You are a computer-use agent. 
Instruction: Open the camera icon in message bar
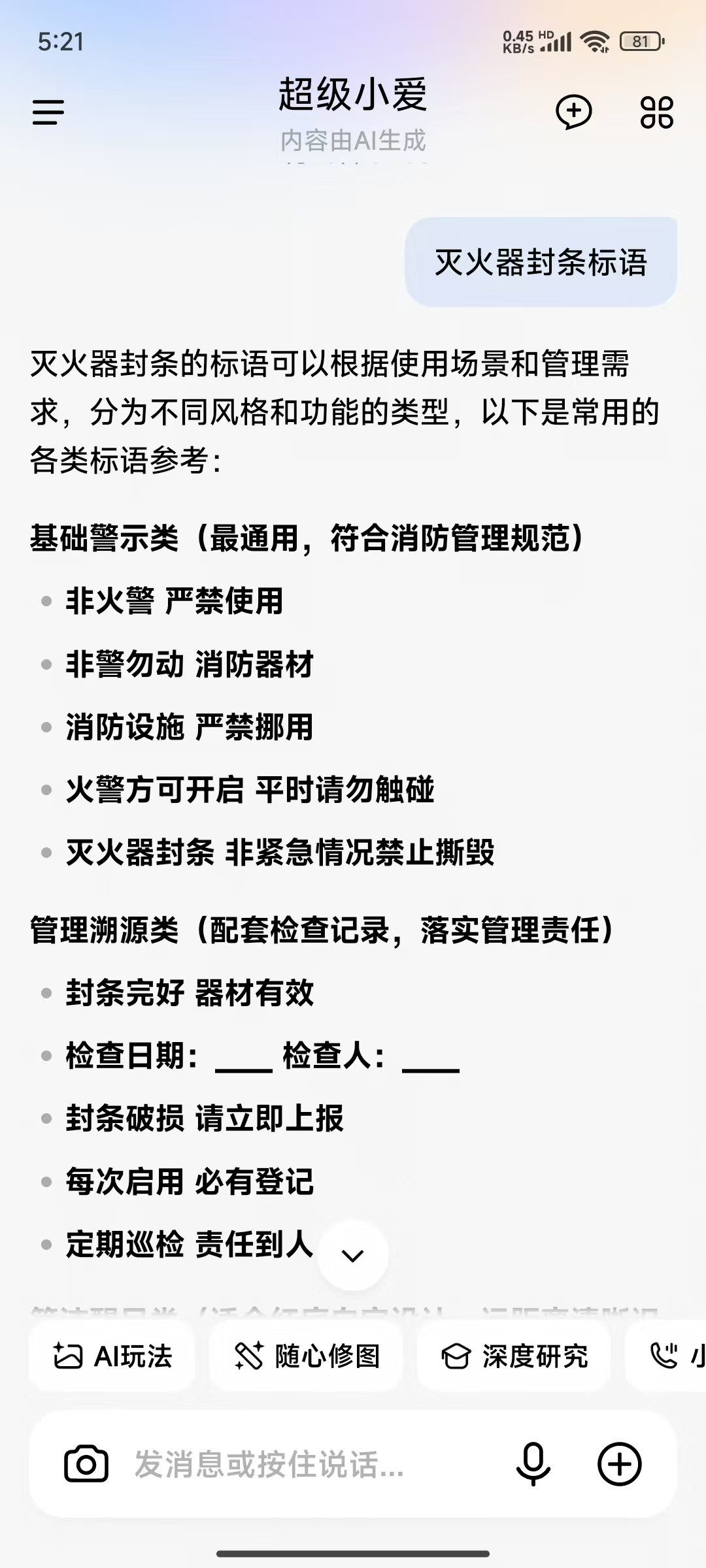pyautogui.click(x=86, y=1464)
